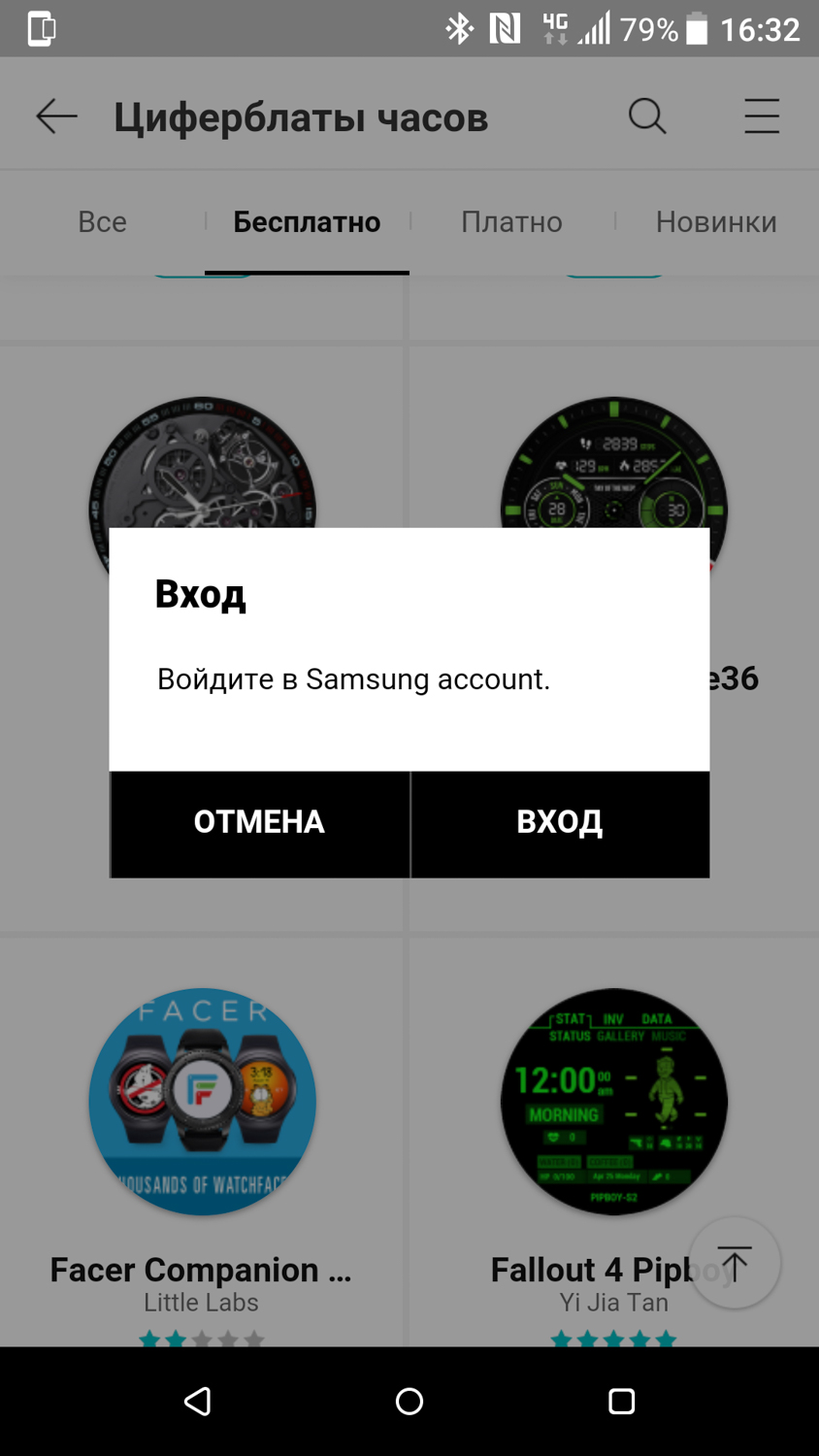Tap ОТМЕНА to cancel the login dialog

(259, 823)
